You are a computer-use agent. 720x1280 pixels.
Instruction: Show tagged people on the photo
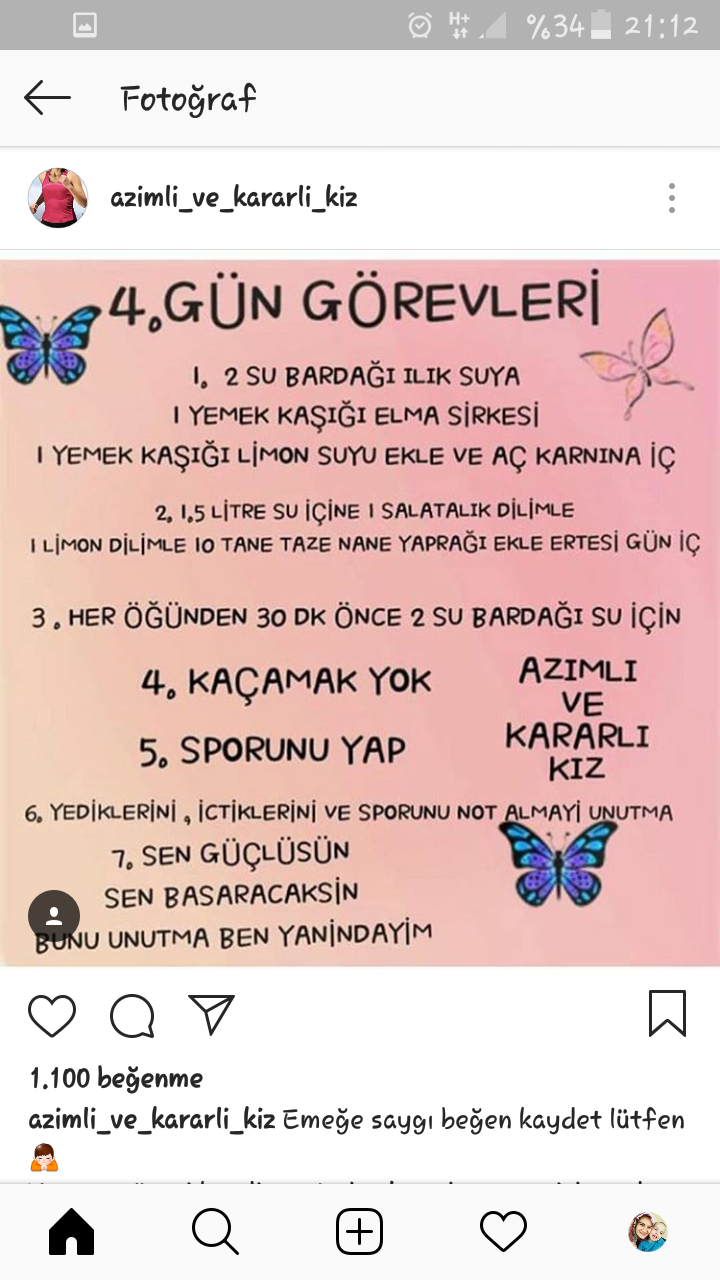54,915
